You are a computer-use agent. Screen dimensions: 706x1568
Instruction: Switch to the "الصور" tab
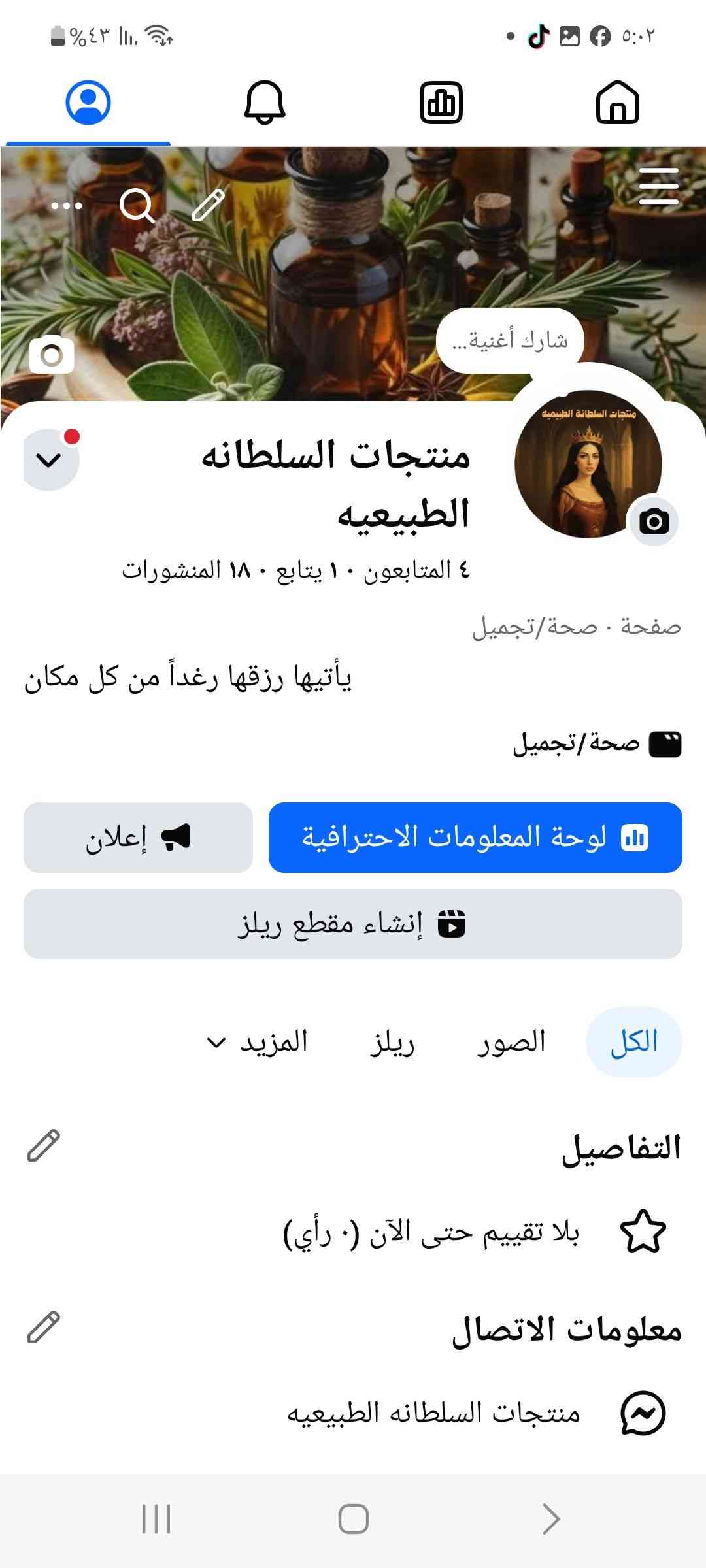(x=511, y=1041)
